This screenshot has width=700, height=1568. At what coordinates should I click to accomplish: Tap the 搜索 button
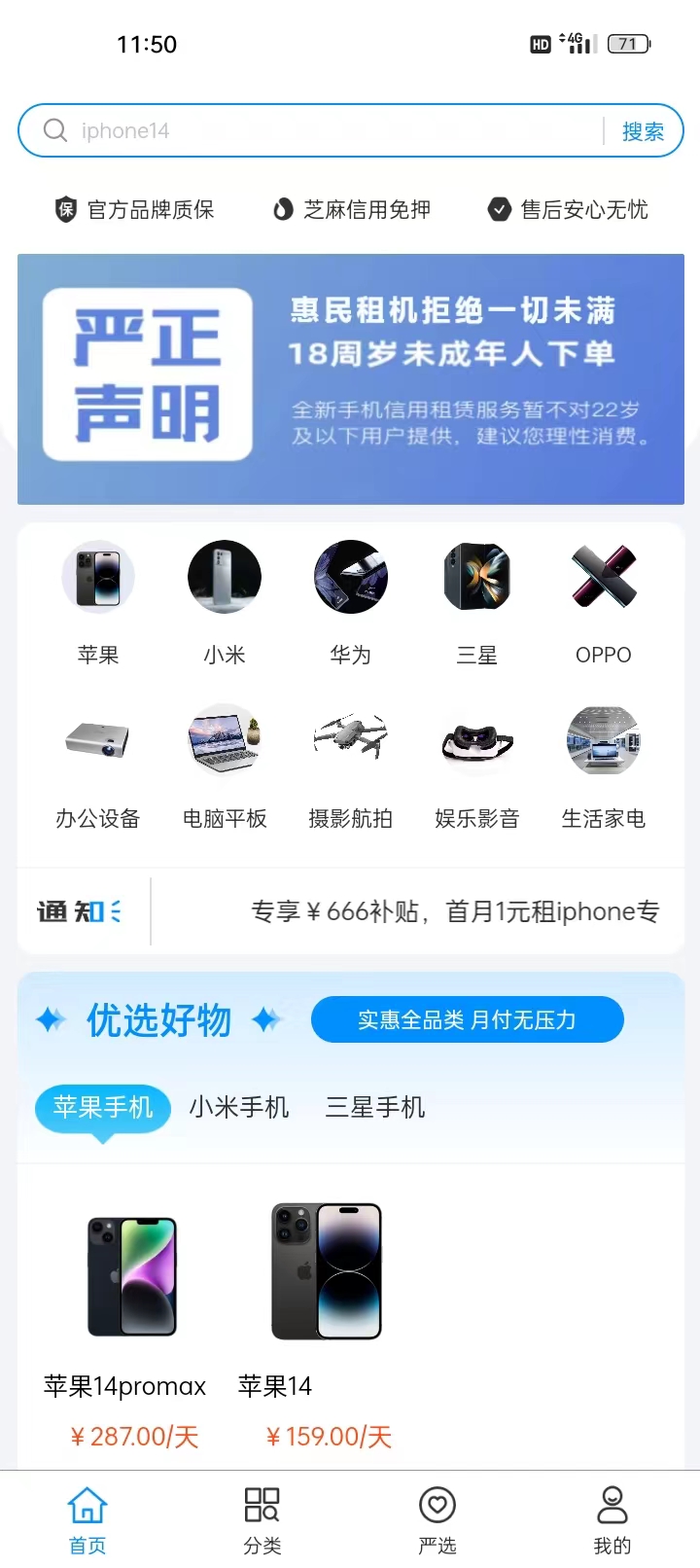643,131
